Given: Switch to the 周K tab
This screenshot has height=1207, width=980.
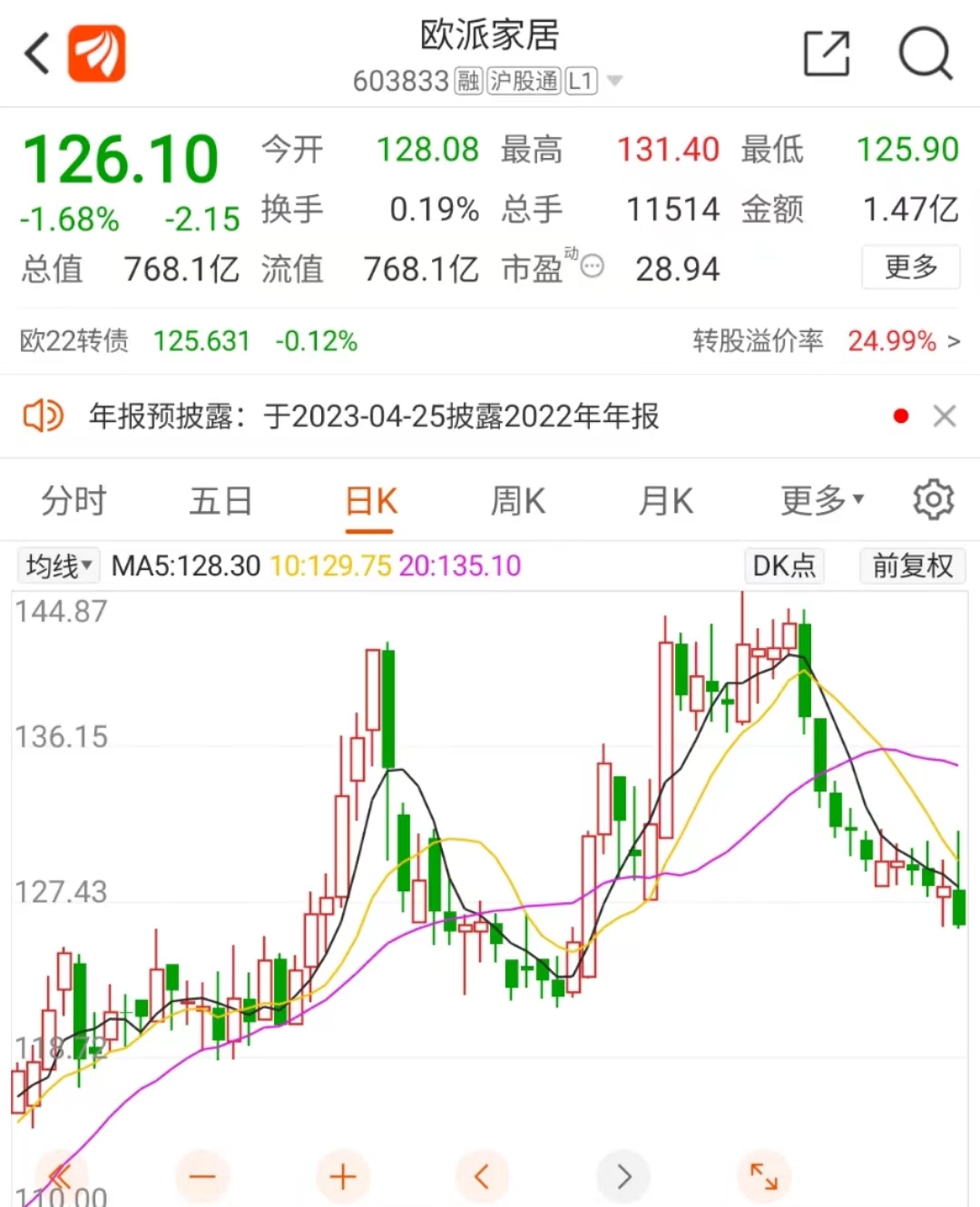Looking at the screenshot, I should tap(517, 500).
